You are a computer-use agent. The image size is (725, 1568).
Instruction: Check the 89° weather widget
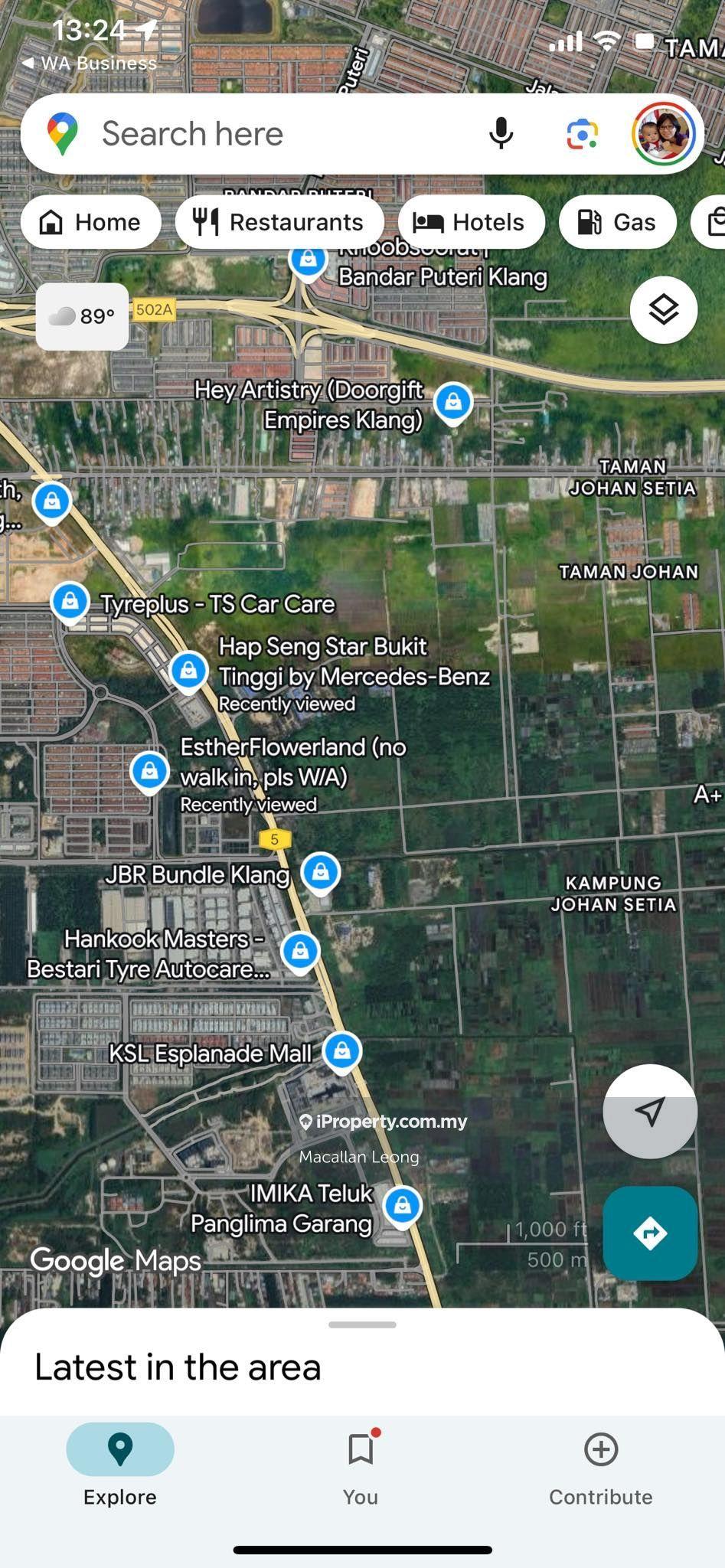tap(83, 316)
